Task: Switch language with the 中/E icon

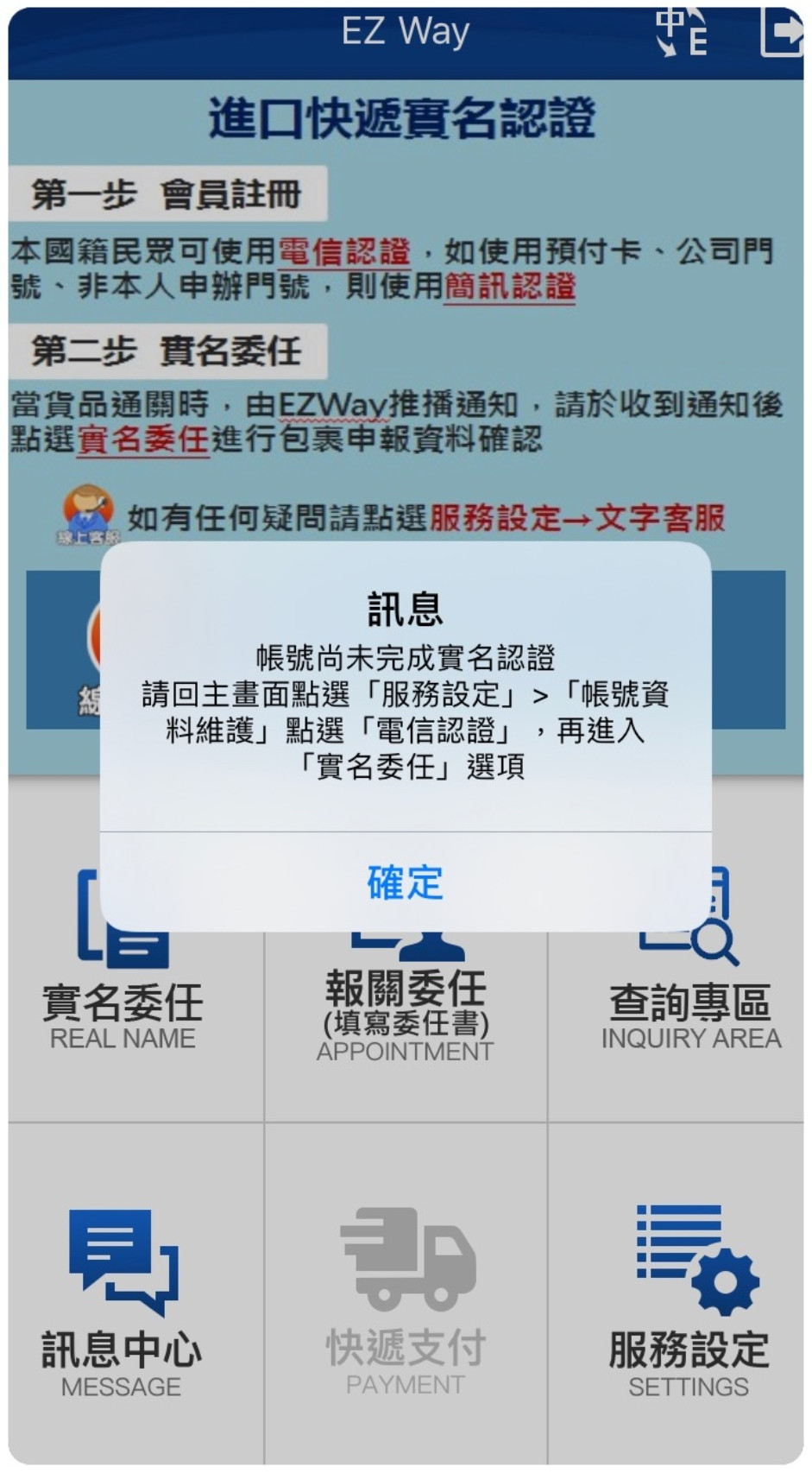Action: [682, 33]
